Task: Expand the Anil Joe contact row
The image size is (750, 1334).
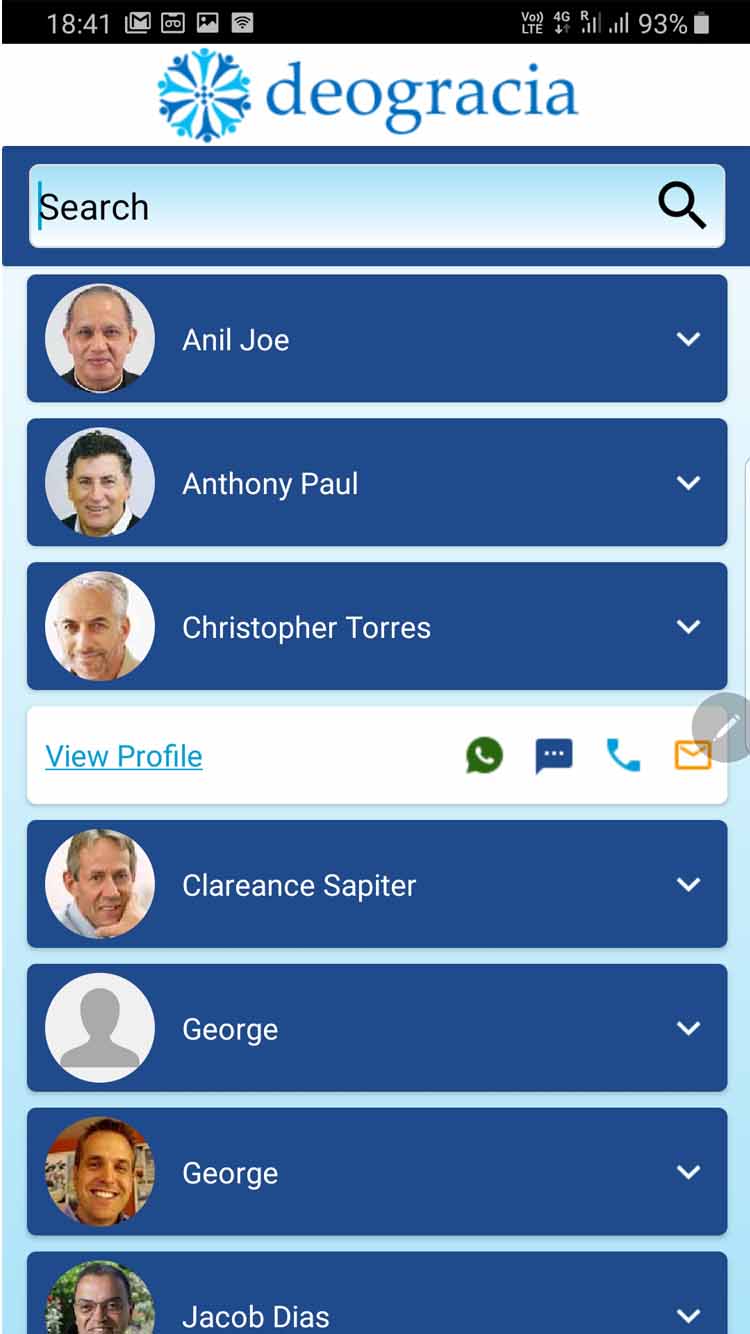Action: pos(376,339)
